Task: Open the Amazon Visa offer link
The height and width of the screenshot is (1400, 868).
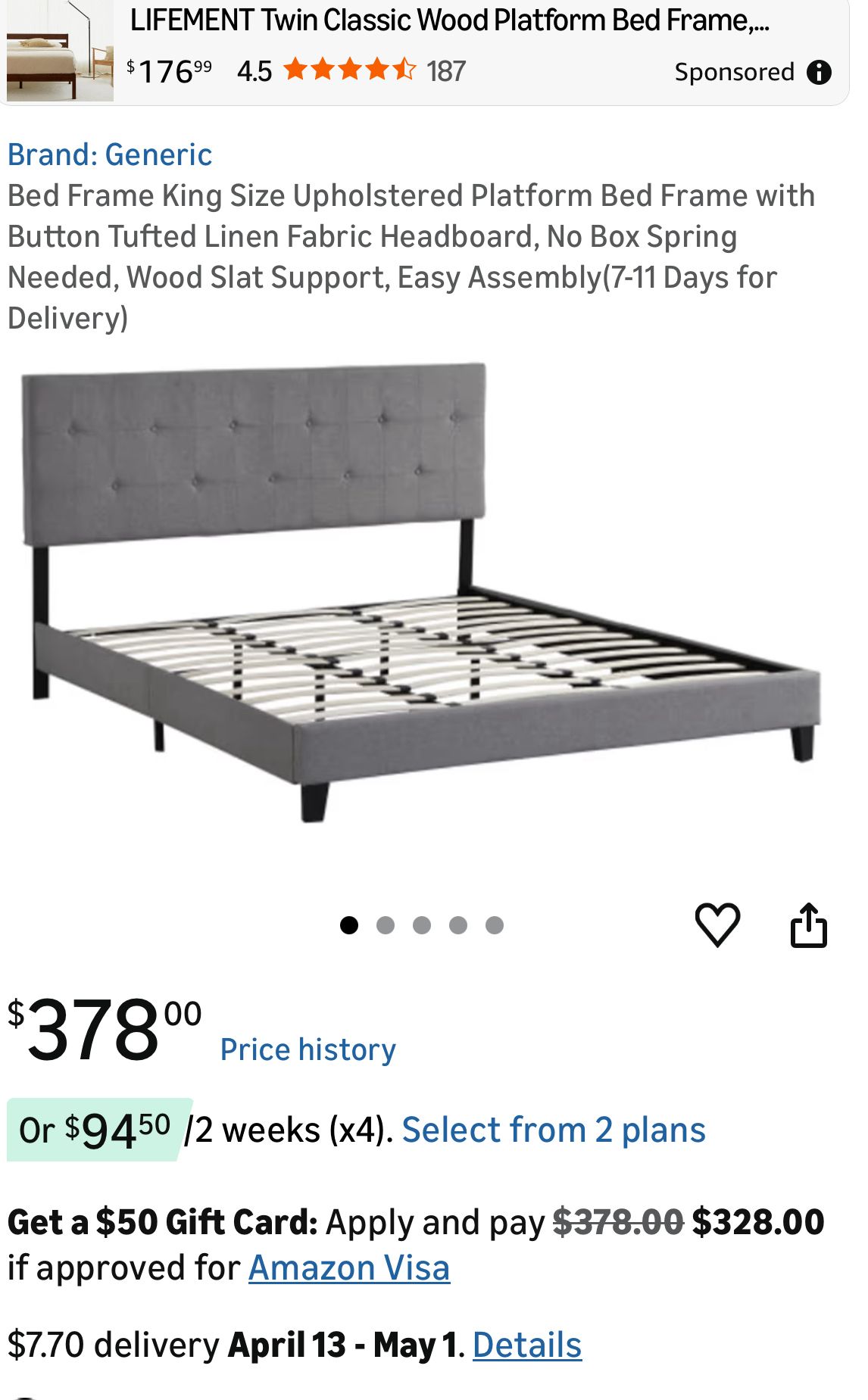Action: coord(349,1267)
